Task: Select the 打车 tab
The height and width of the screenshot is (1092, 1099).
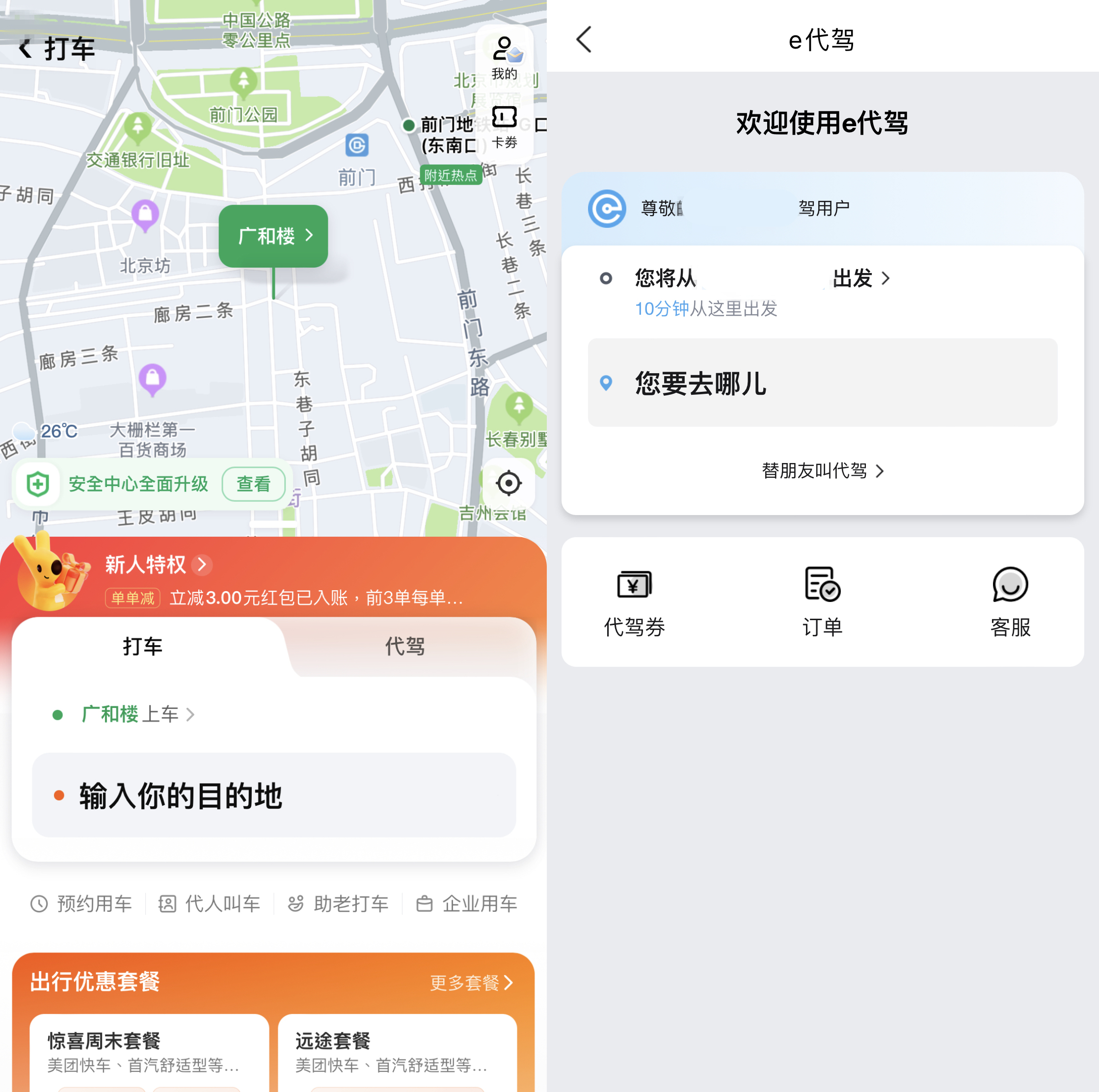Action: click(143, 646)
